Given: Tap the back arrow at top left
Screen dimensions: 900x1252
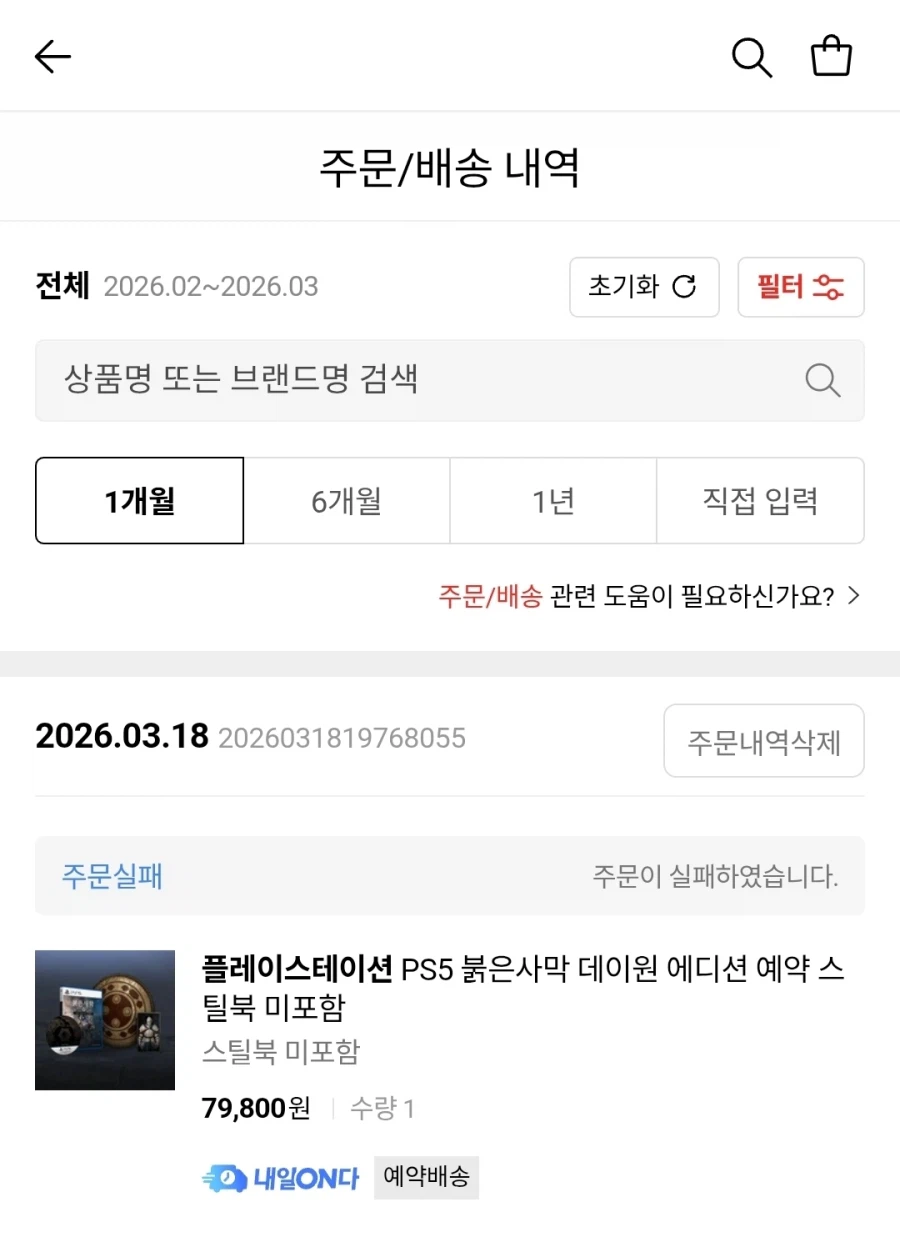Looking at the screenshot, I should pyautogui.click(x=52, y=57).
